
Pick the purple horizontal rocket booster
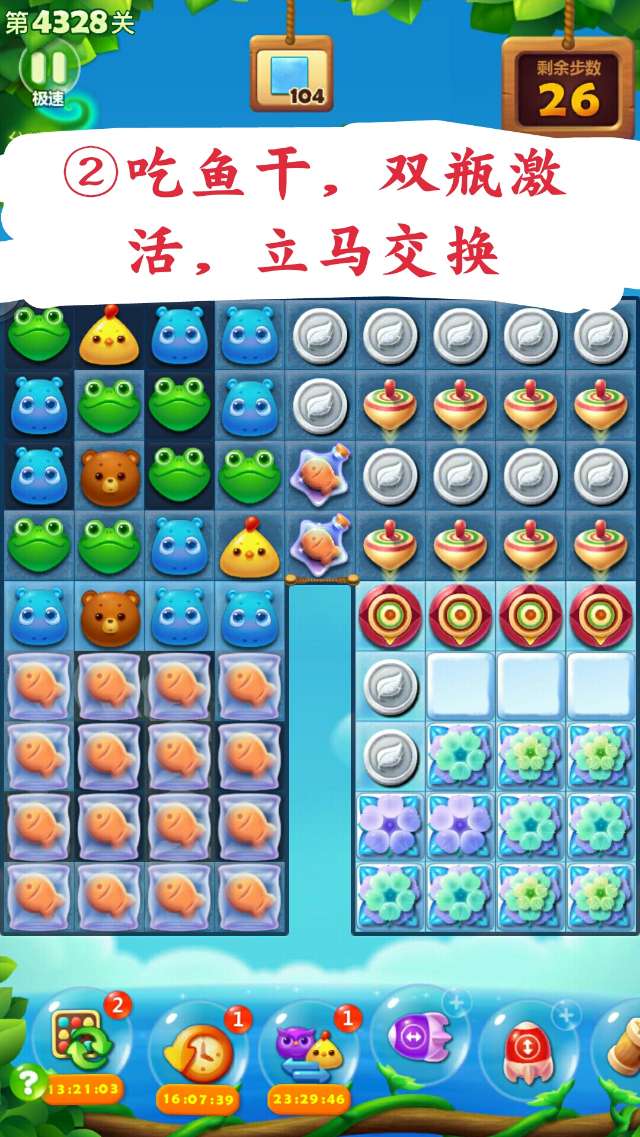point(420,1036)
